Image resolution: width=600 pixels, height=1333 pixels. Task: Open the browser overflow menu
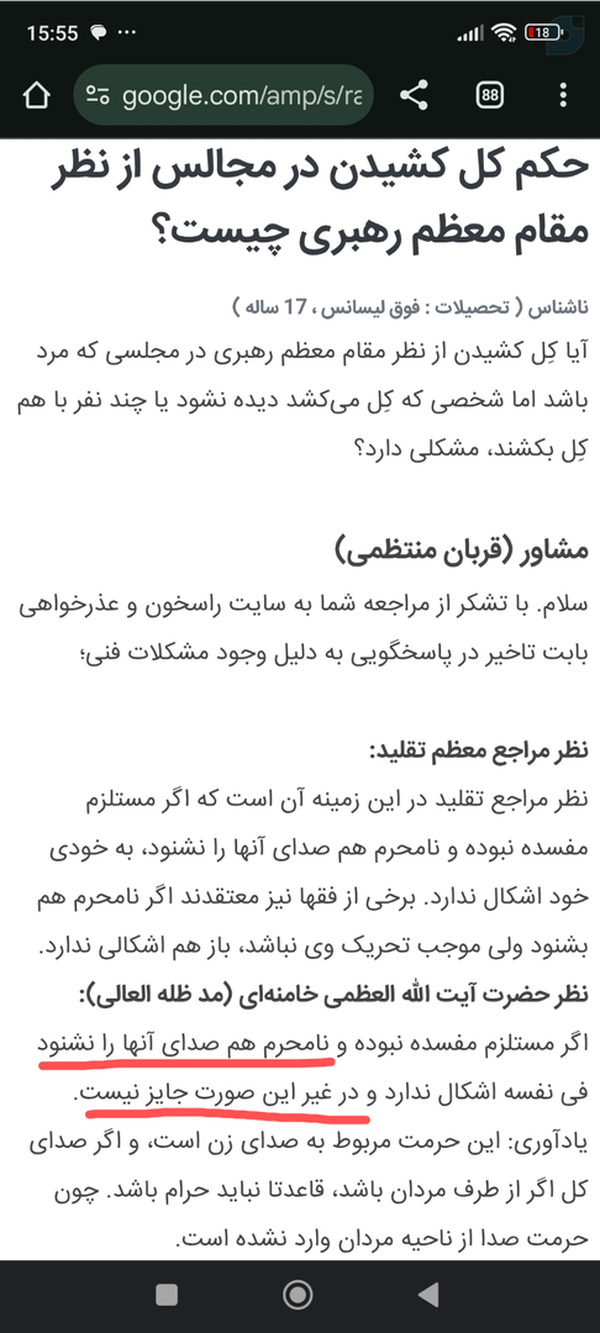(x=564, y=95)
